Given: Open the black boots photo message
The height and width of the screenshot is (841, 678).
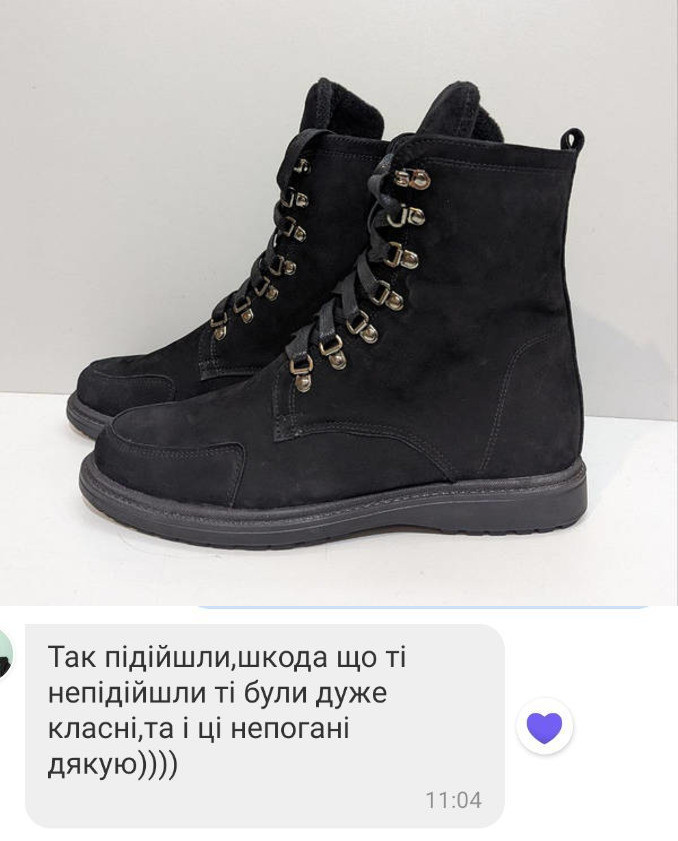Looking at the screenshot, I should tap(339, 300).
